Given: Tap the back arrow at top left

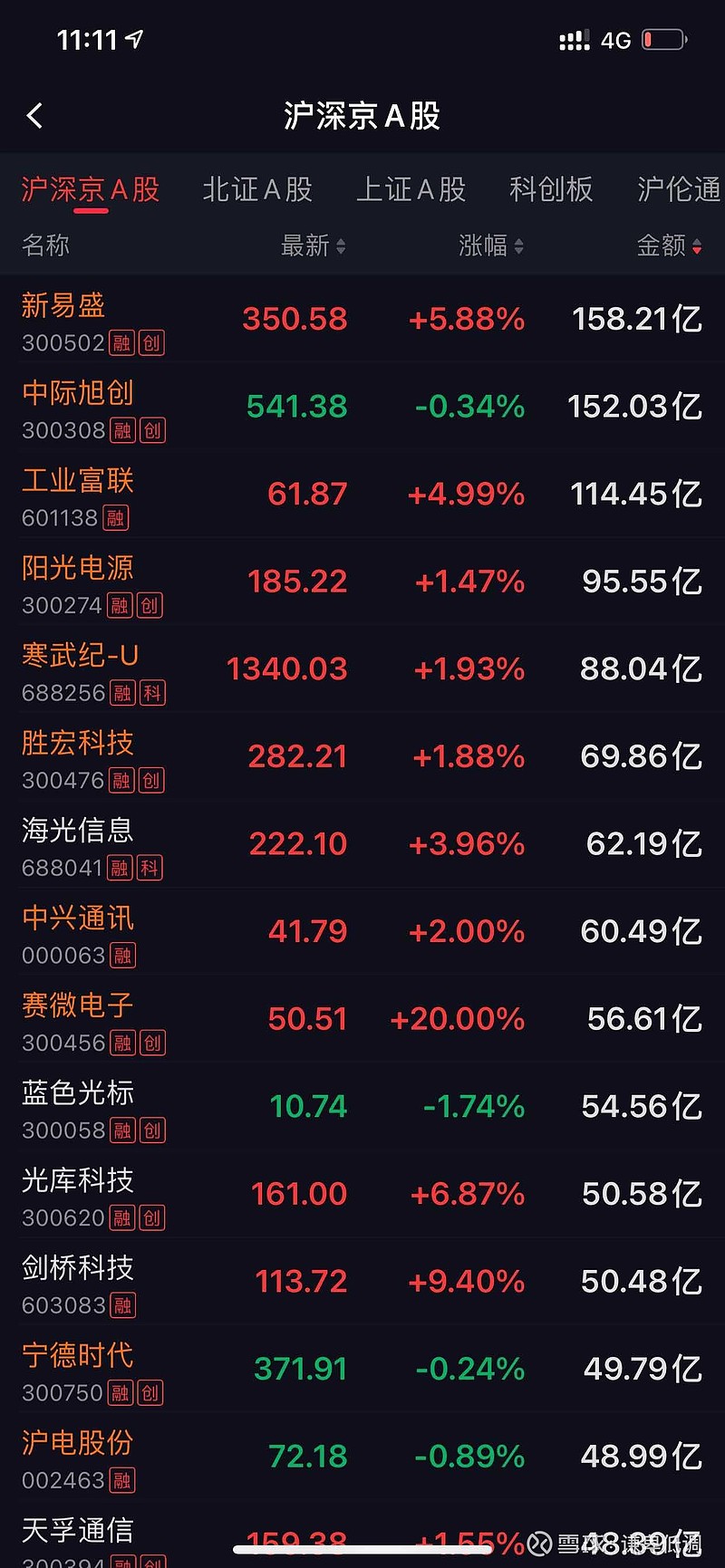Looking at the screenshot, I should (x=34, y=116).
